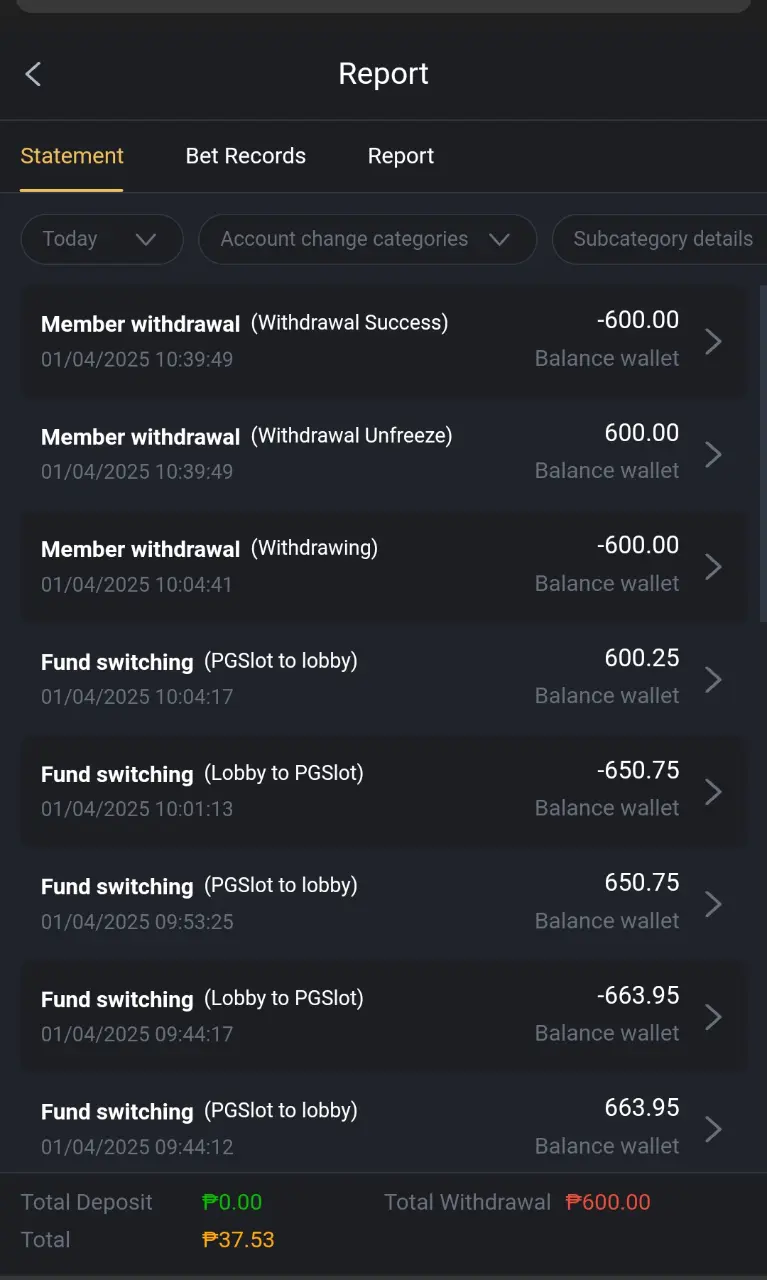Select the Statement tab
Image resolution: width=767 pixels, height=1280 pixels.
coord(72,156)
